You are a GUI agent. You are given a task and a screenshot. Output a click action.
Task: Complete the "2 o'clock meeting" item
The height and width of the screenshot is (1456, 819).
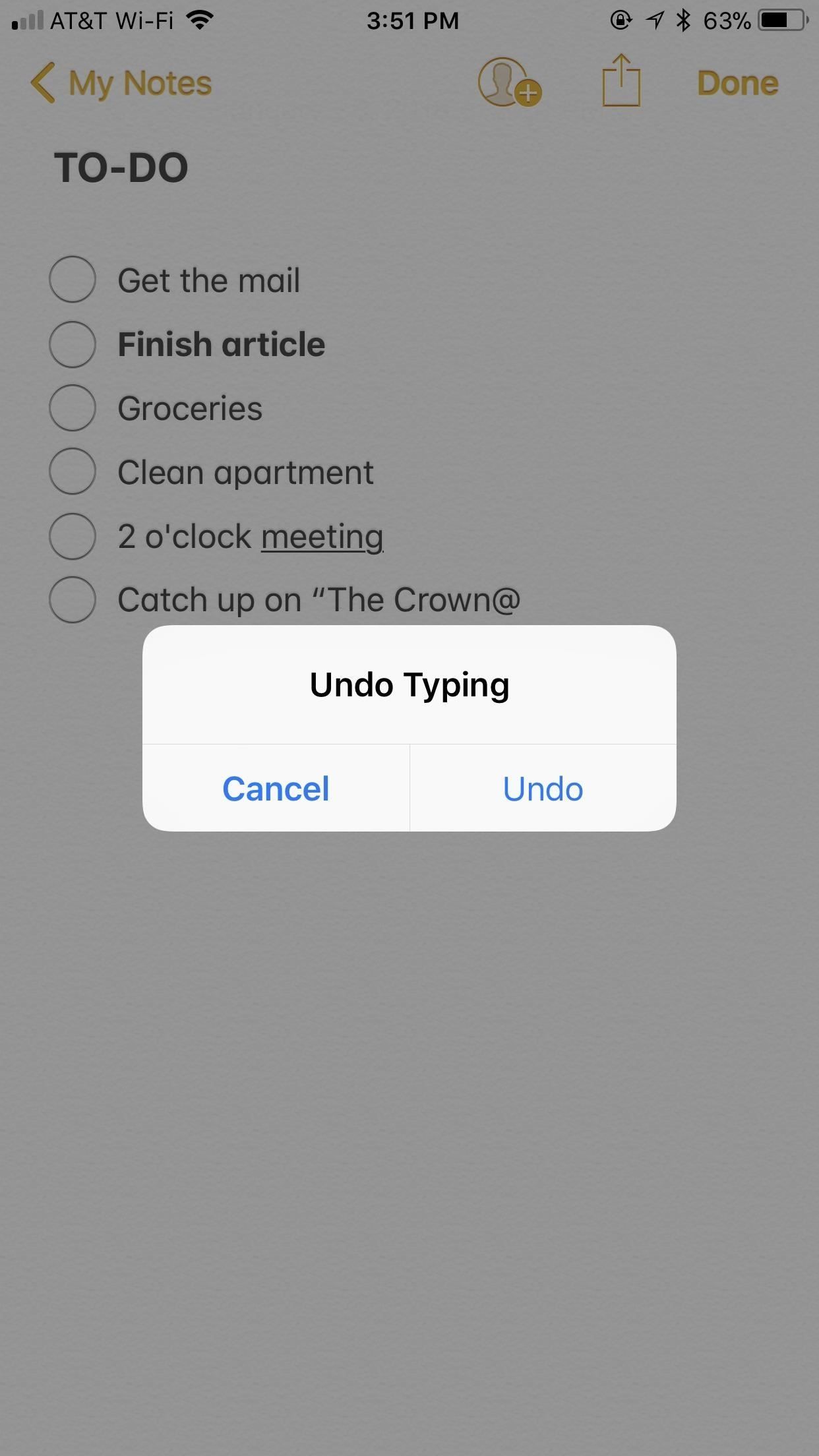click(x=73, y=536)
